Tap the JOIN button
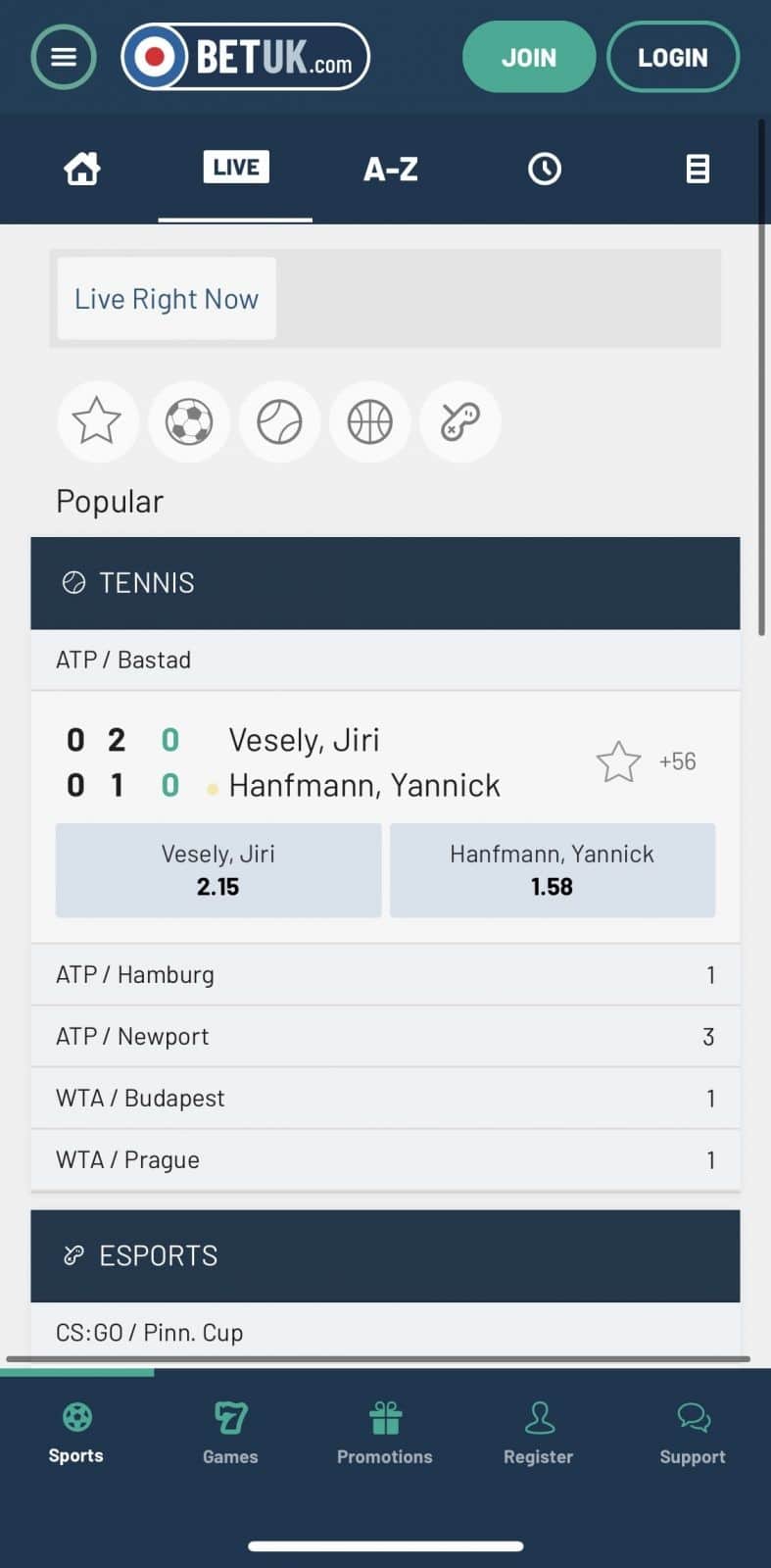The height and width of the screenshot is (1568, 771). [528, 58]
